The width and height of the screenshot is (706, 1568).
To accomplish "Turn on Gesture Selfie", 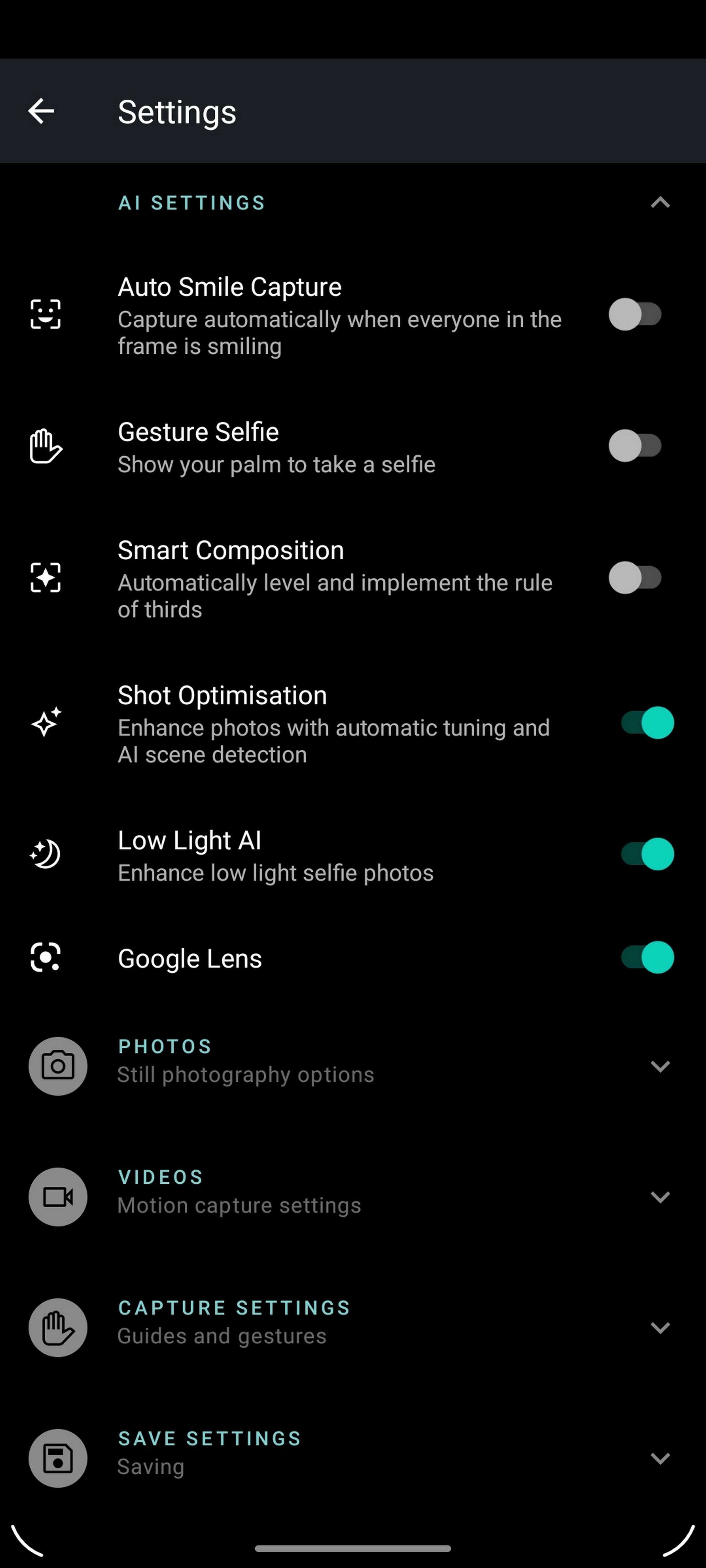I will (635, 446).
